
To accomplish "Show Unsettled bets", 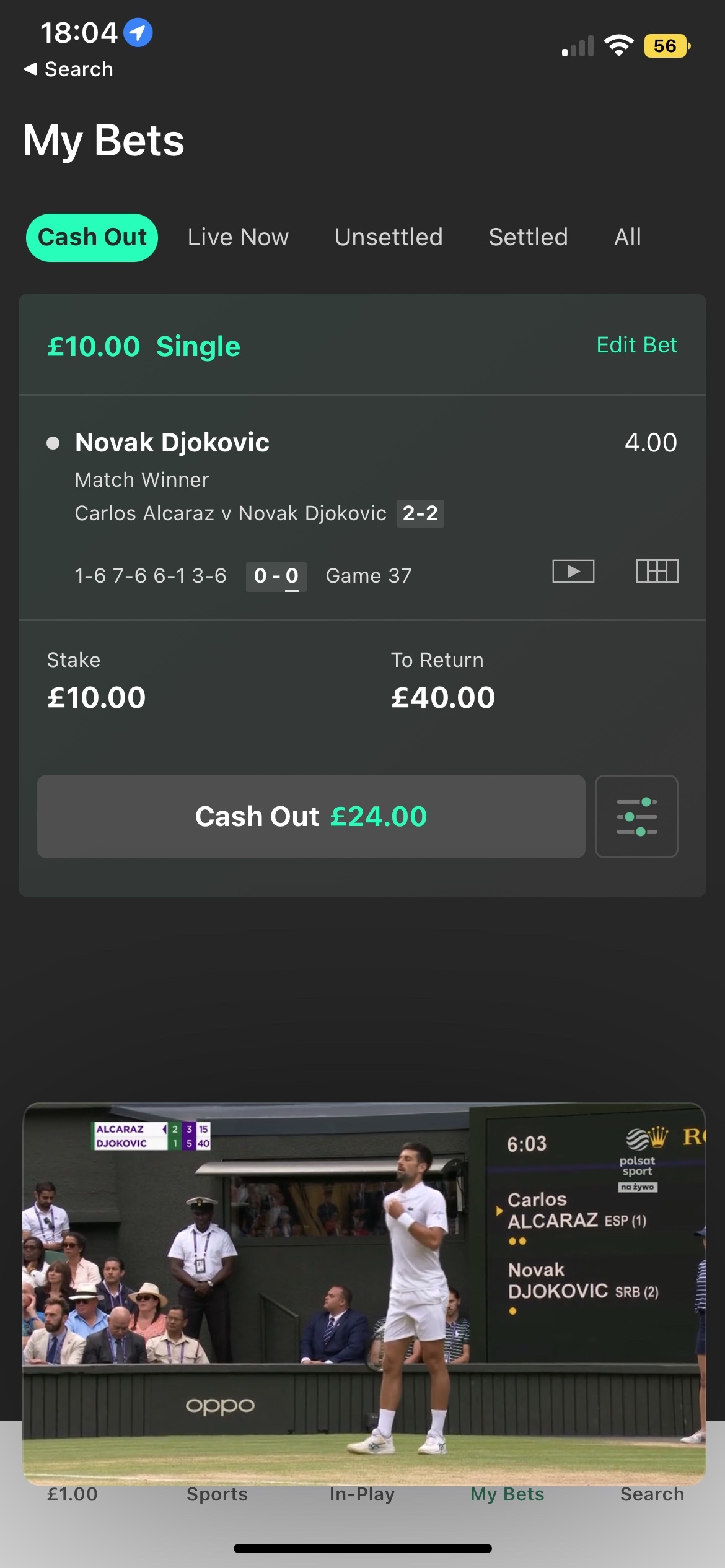I will (389, 237).
